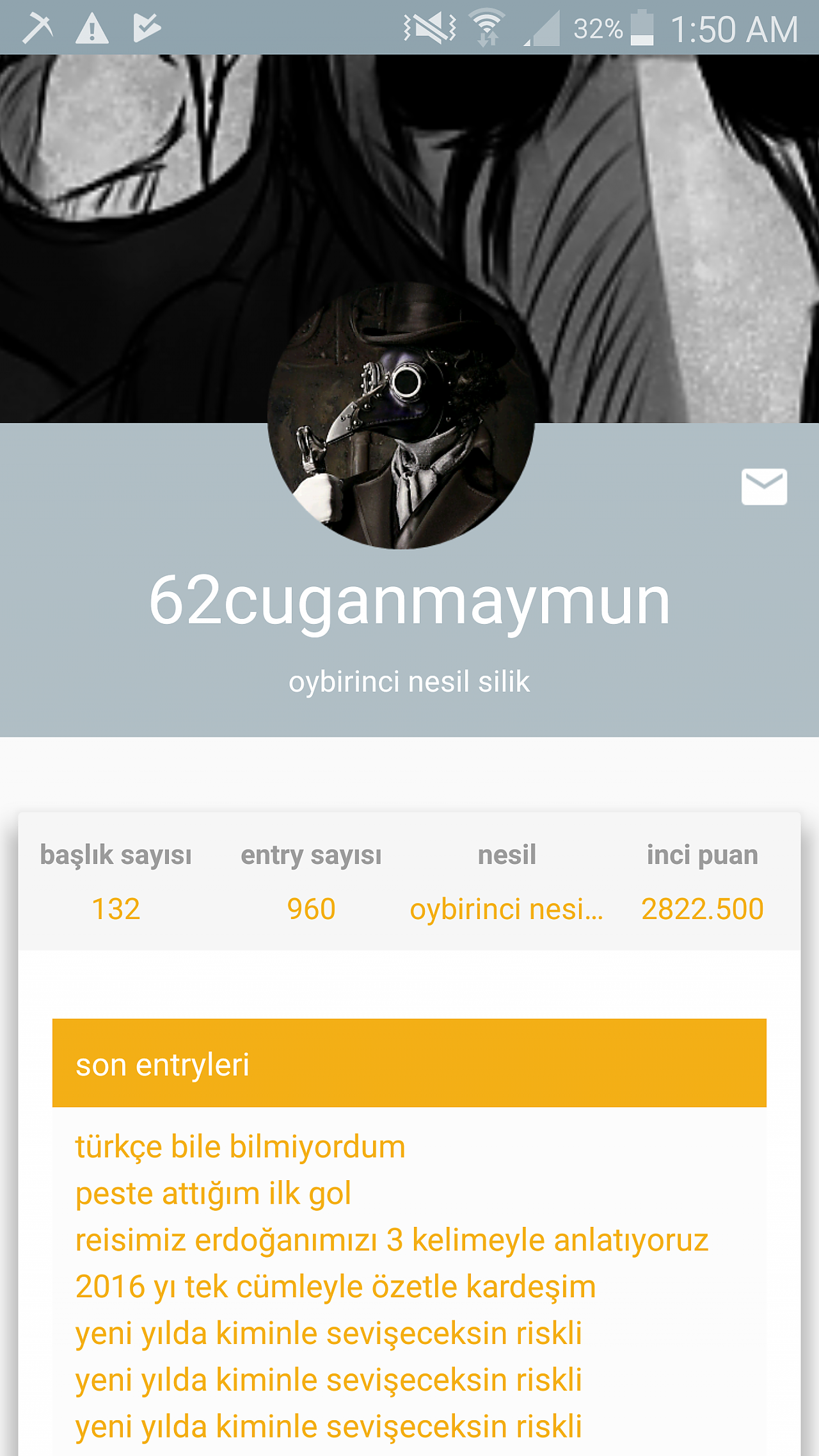
Task: Open "2016 yı tek cümleyle özetle kardeşim"
Action: coord(335,1287)
